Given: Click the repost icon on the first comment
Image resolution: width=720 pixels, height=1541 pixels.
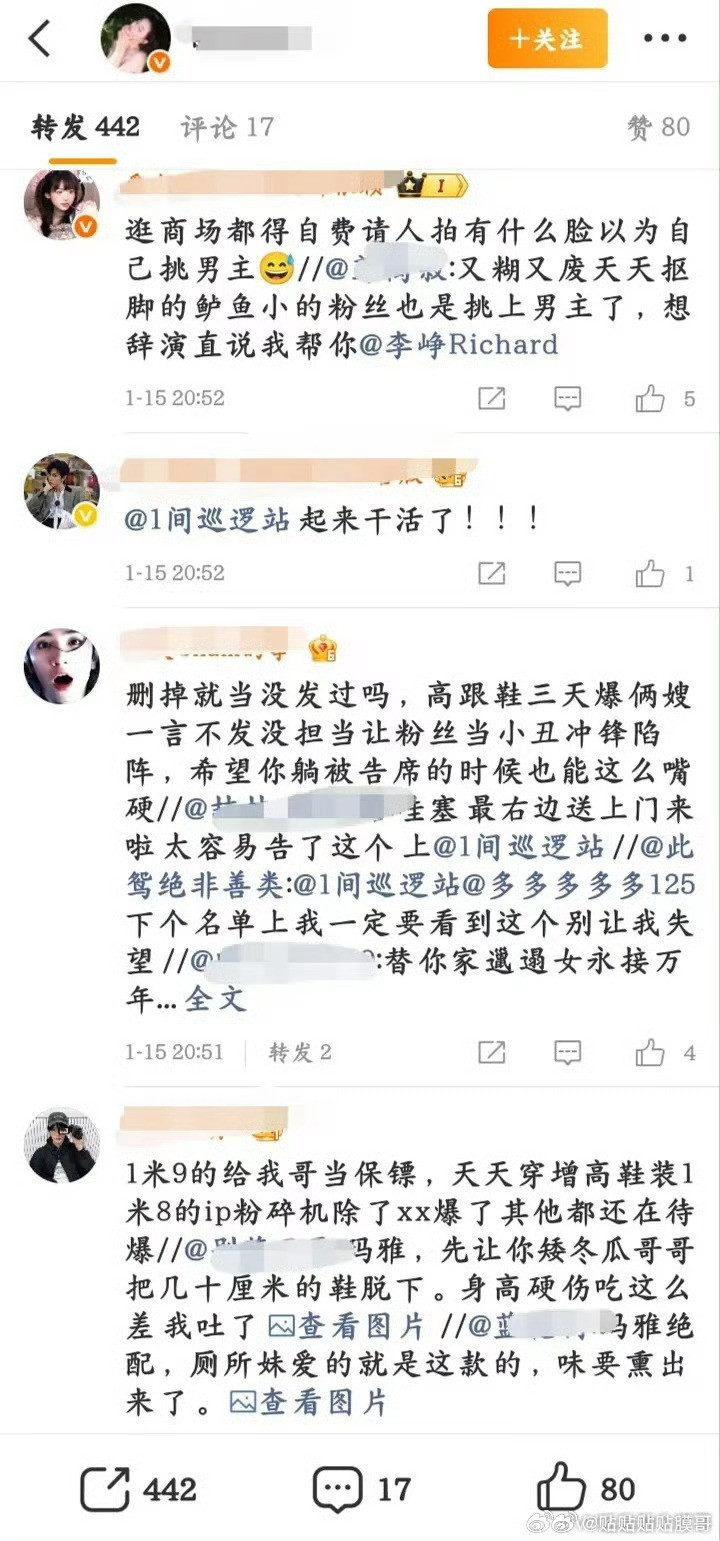Looking at the screenshot, I should (x=490, y=397).
